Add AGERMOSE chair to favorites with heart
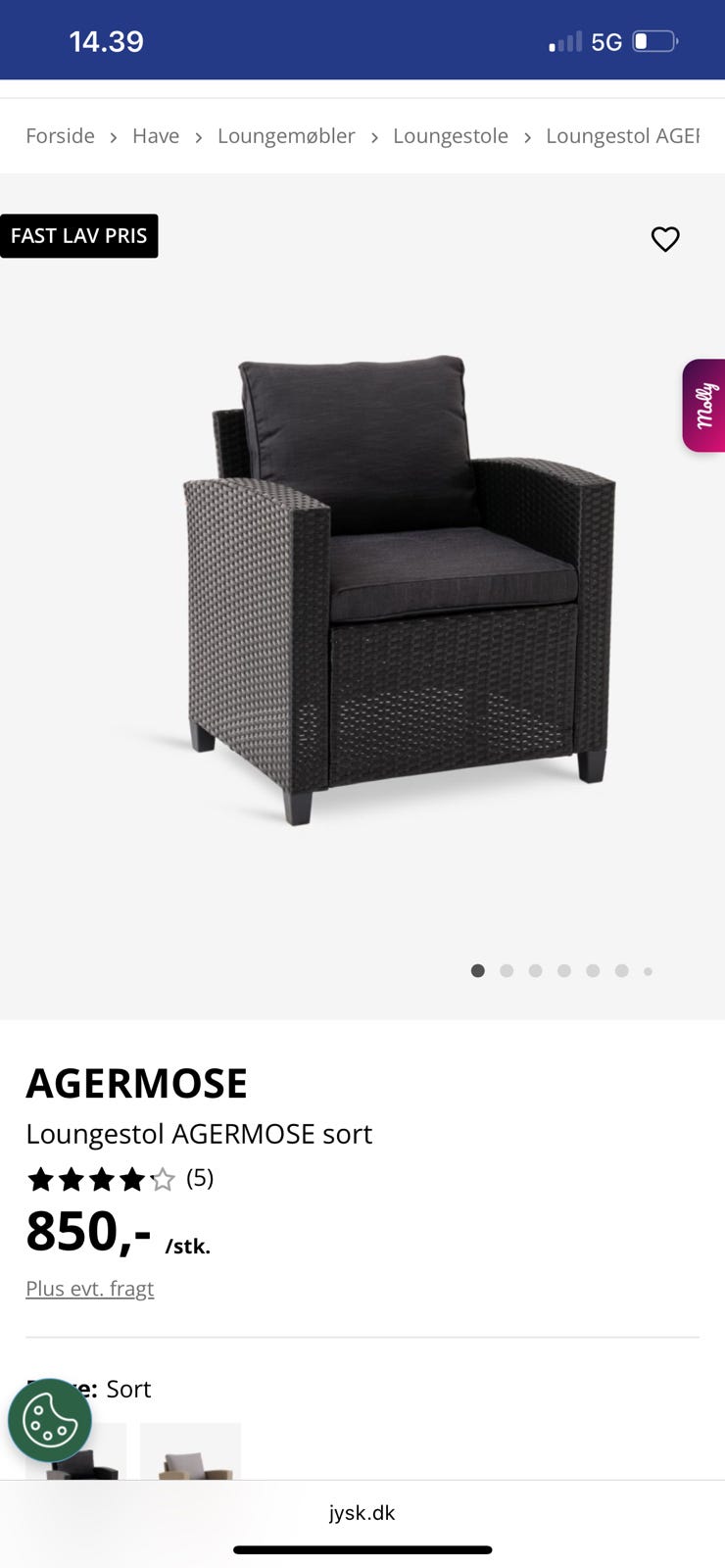 click(665, 239)
